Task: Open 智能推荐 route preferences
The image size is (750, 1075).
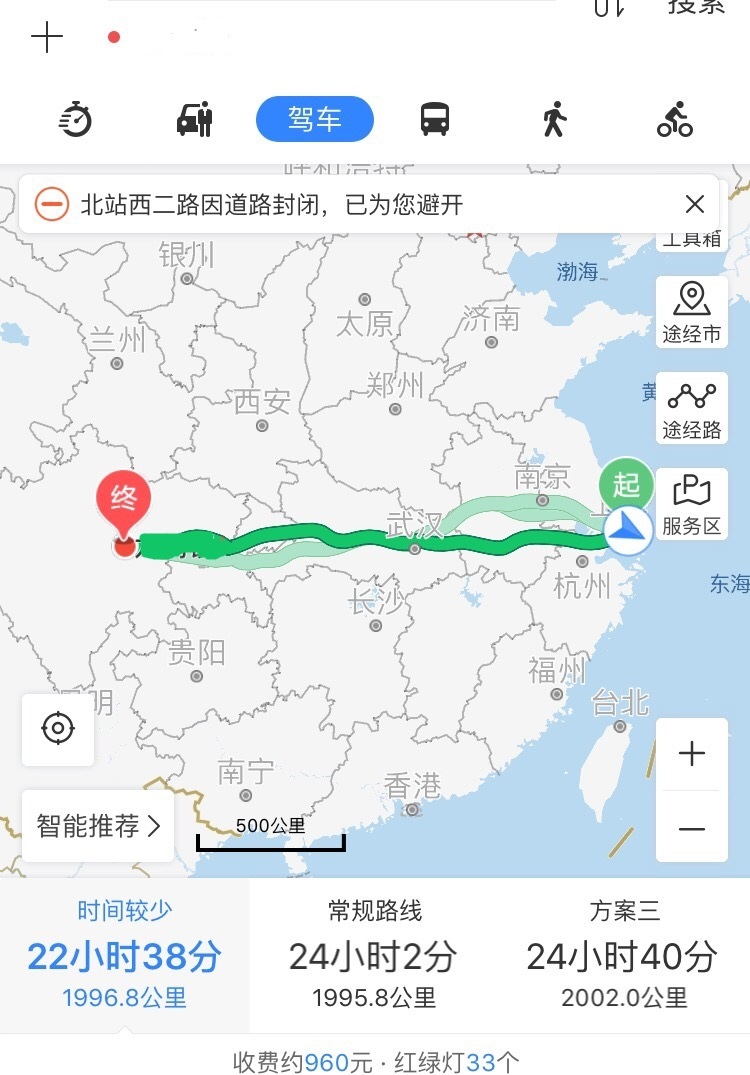Action: [98, 826]
